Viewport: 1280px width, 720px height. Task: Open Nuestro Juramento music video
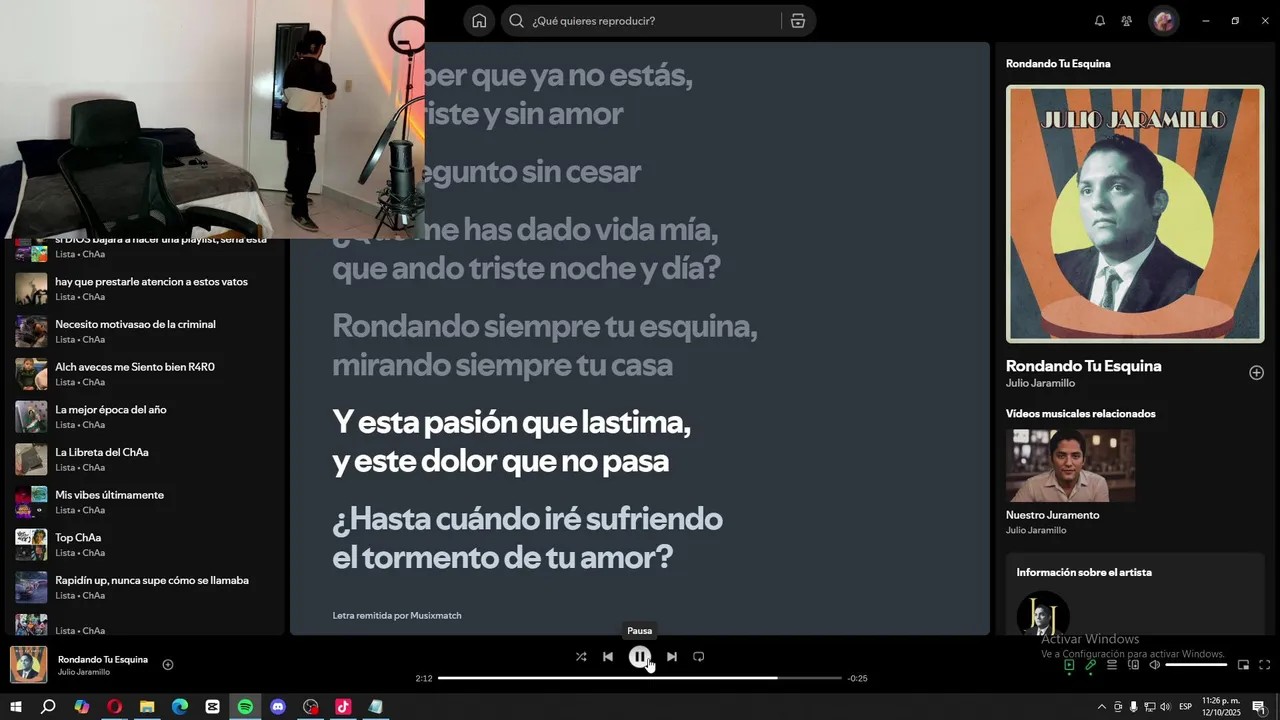pyautogui.click(x=1070, y=466)
